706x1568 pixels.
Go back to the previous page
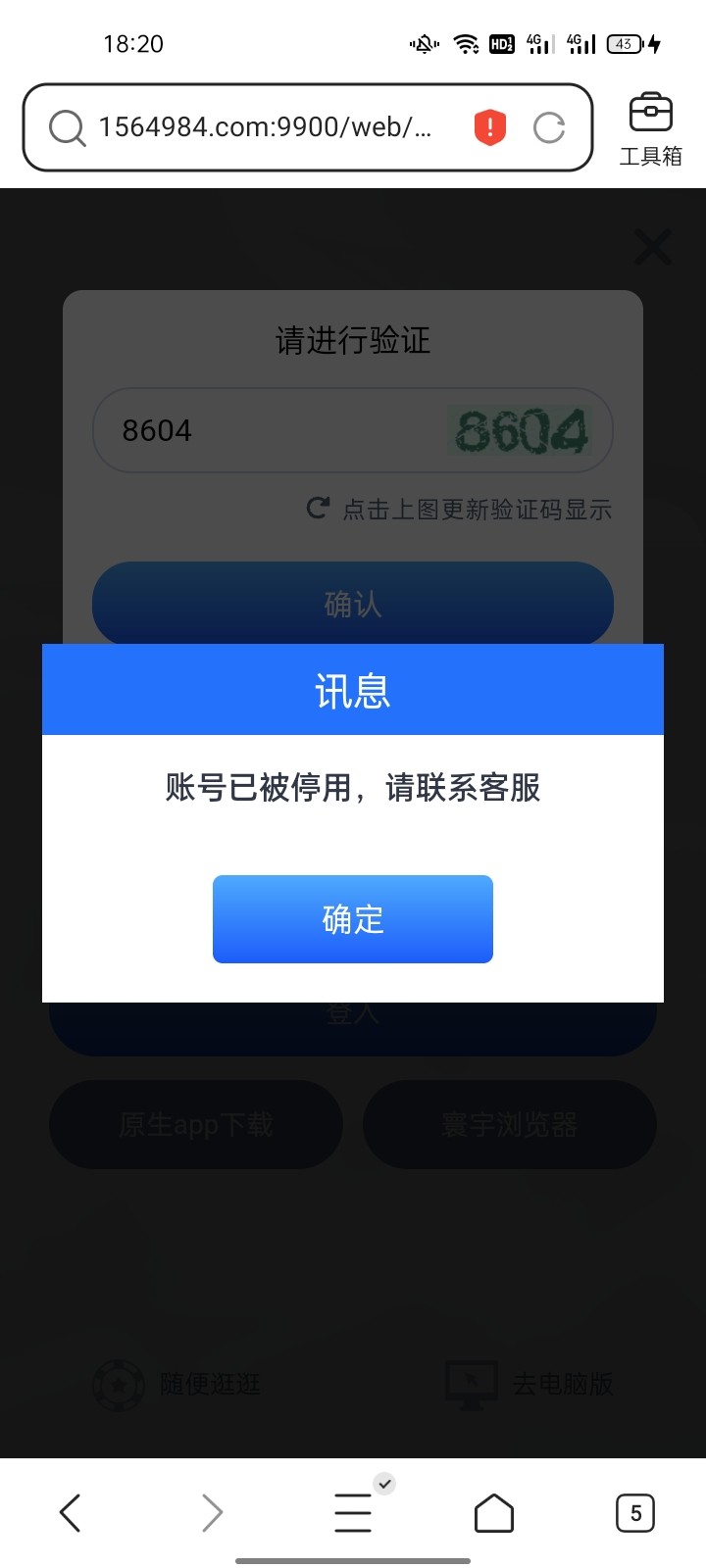[71, 1512]
